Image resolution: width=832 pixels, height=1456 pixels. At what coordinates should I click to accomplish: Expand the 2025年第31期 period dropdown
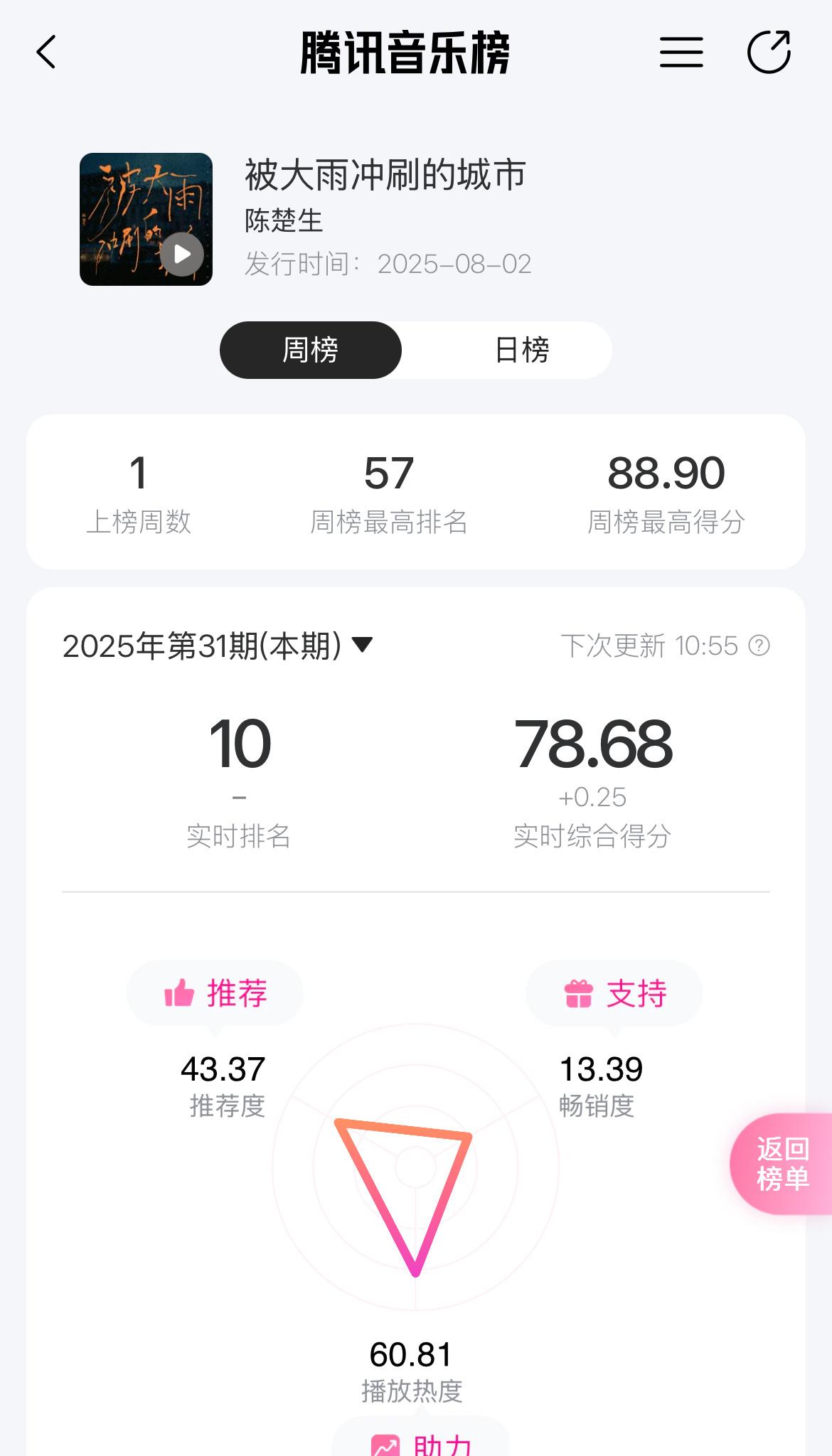[218, 646]
